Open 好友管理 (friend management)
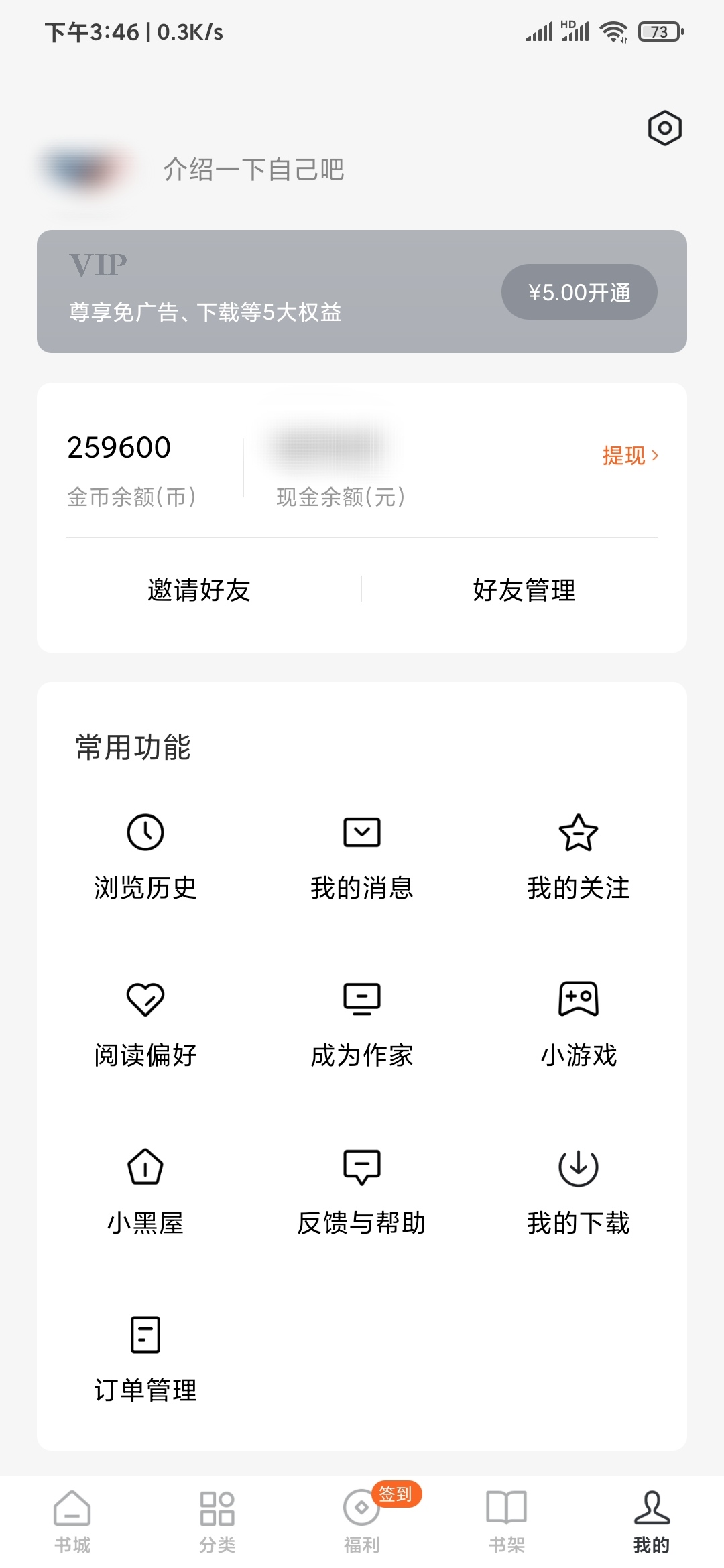 524,590
